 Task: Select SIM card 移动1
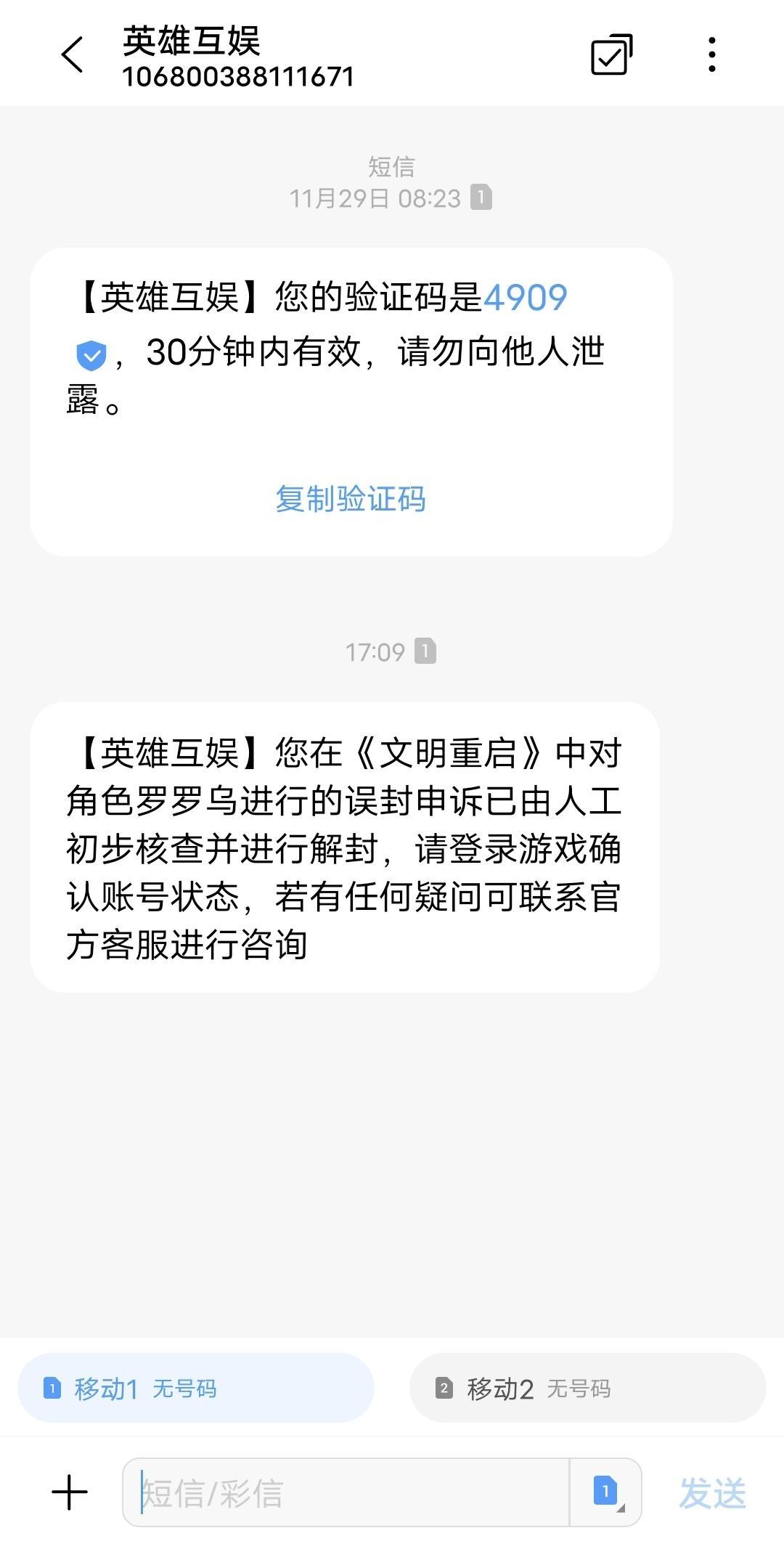(196, 1388)
